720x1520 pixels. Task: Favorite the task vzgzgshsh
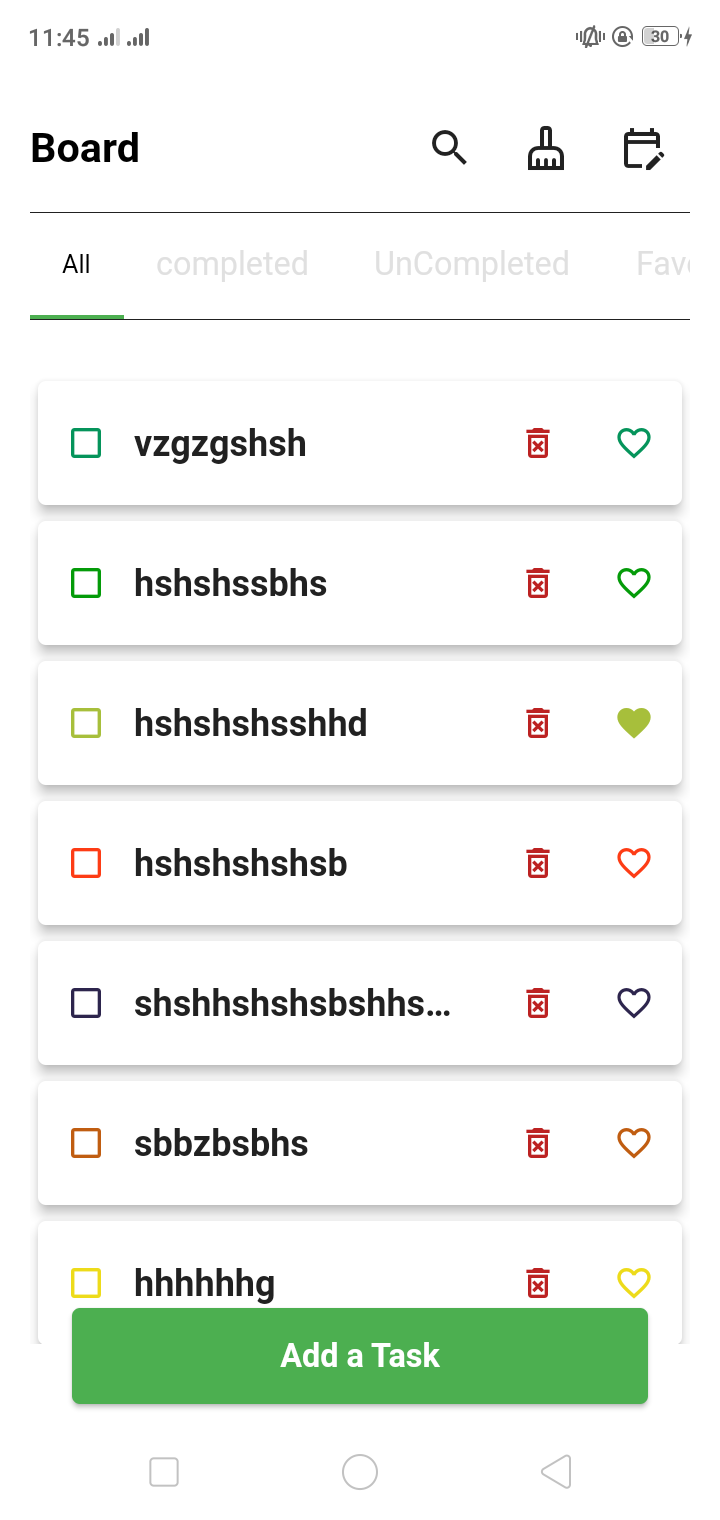[634, 442]
